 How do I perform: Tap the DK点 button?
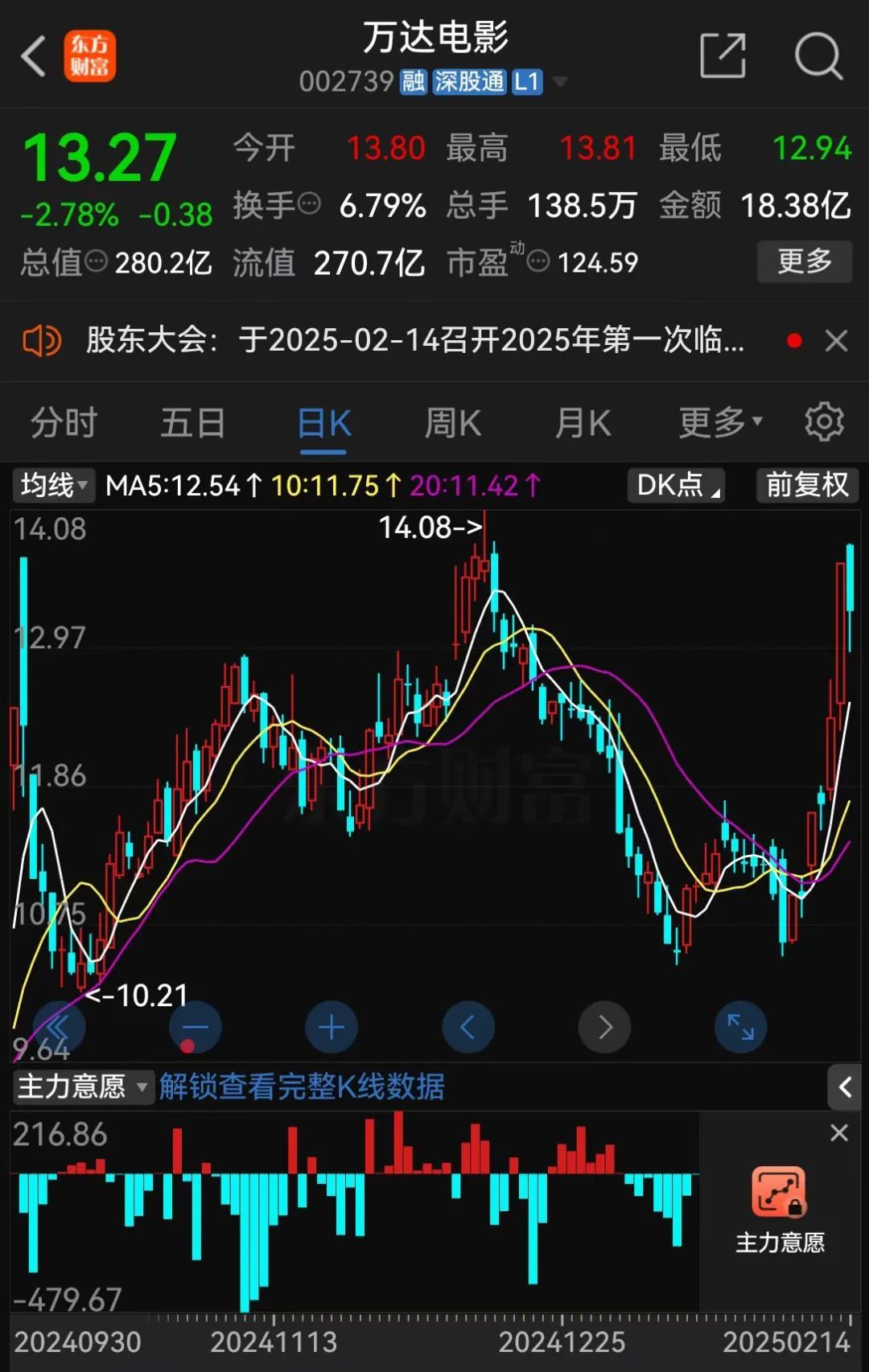pos(677,486)
